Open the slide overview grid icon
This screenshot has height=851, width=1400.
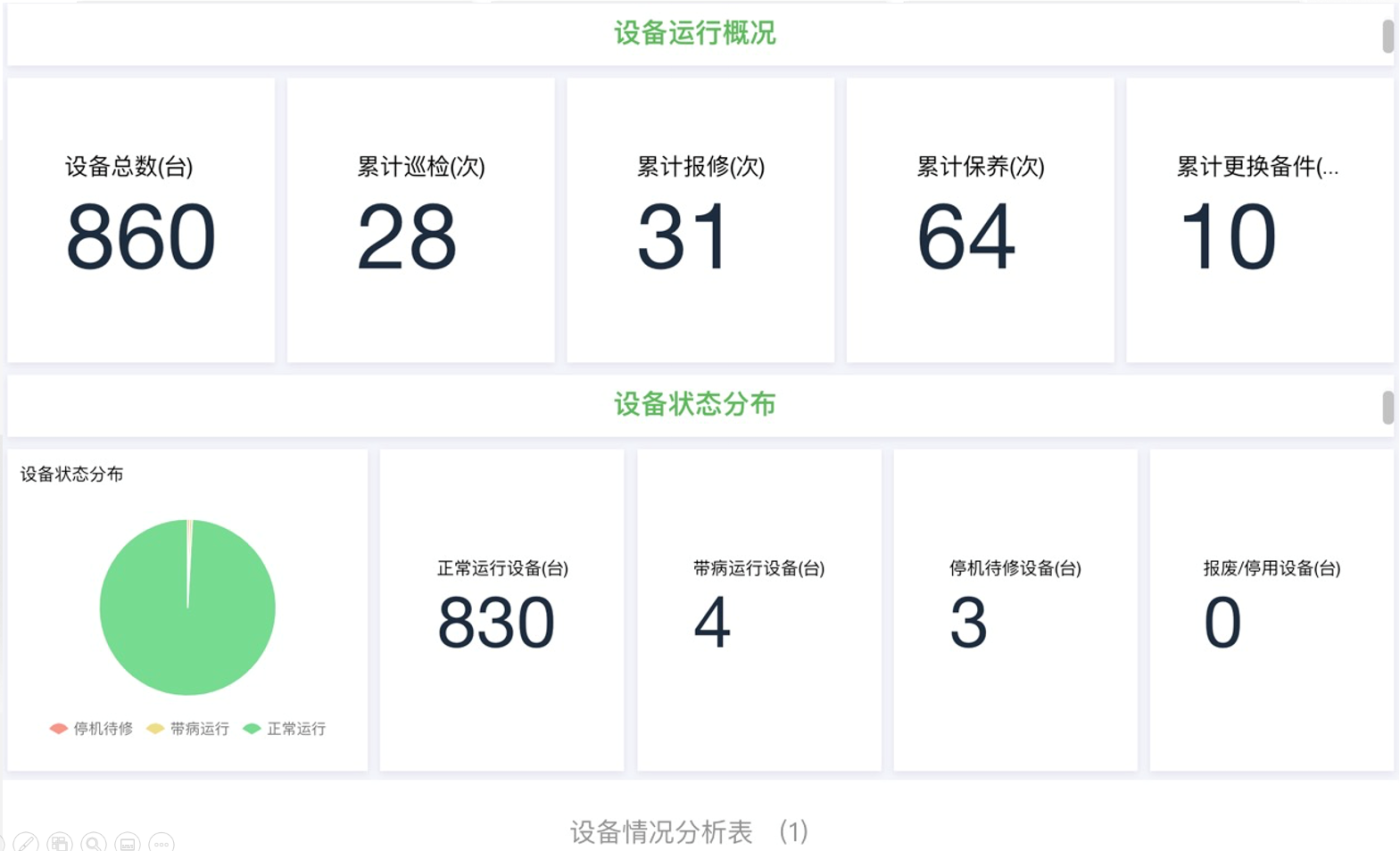(60, 842)
